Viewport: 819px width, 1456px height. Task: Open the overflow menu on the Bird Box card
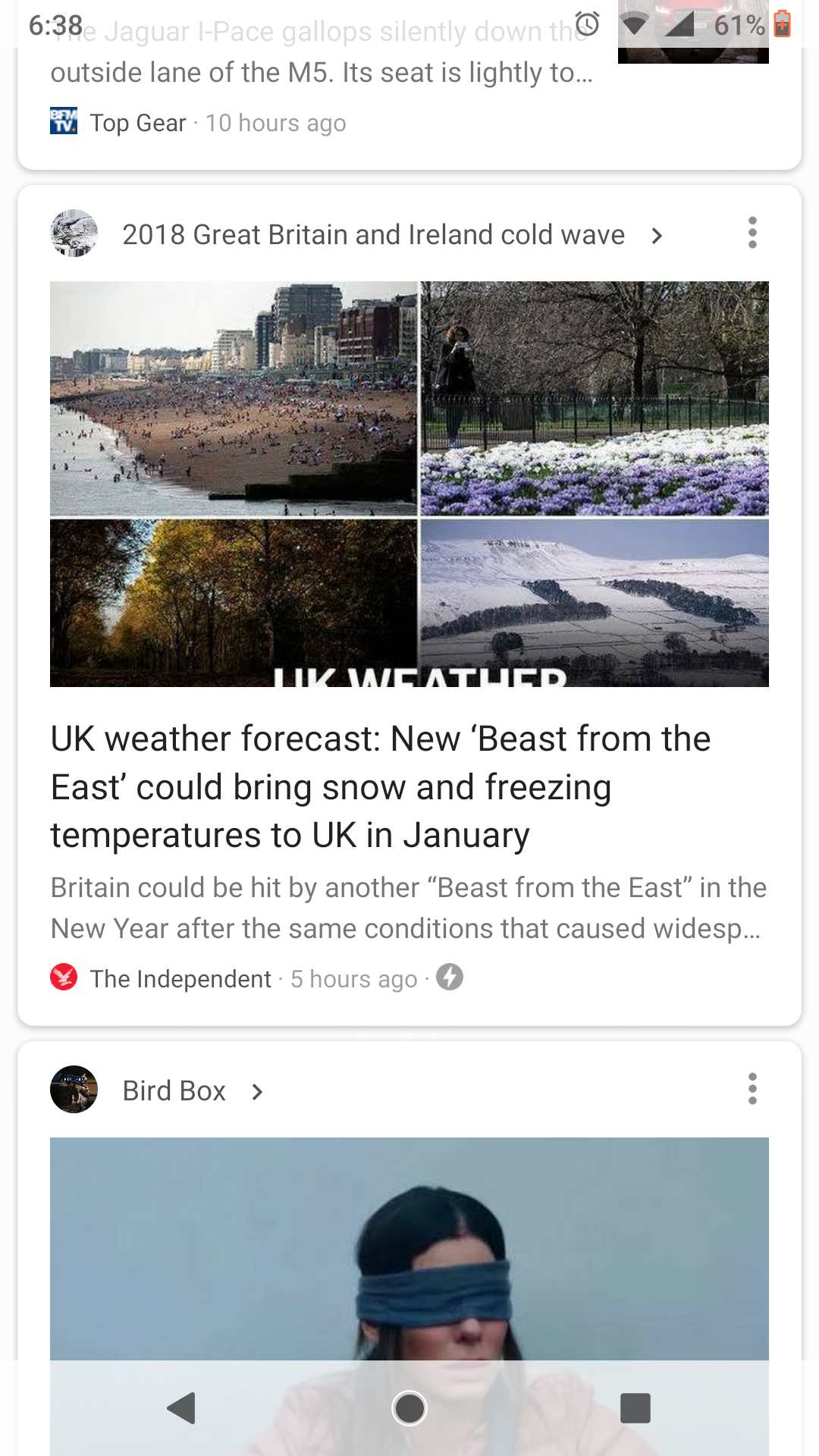pos(752,1089)
